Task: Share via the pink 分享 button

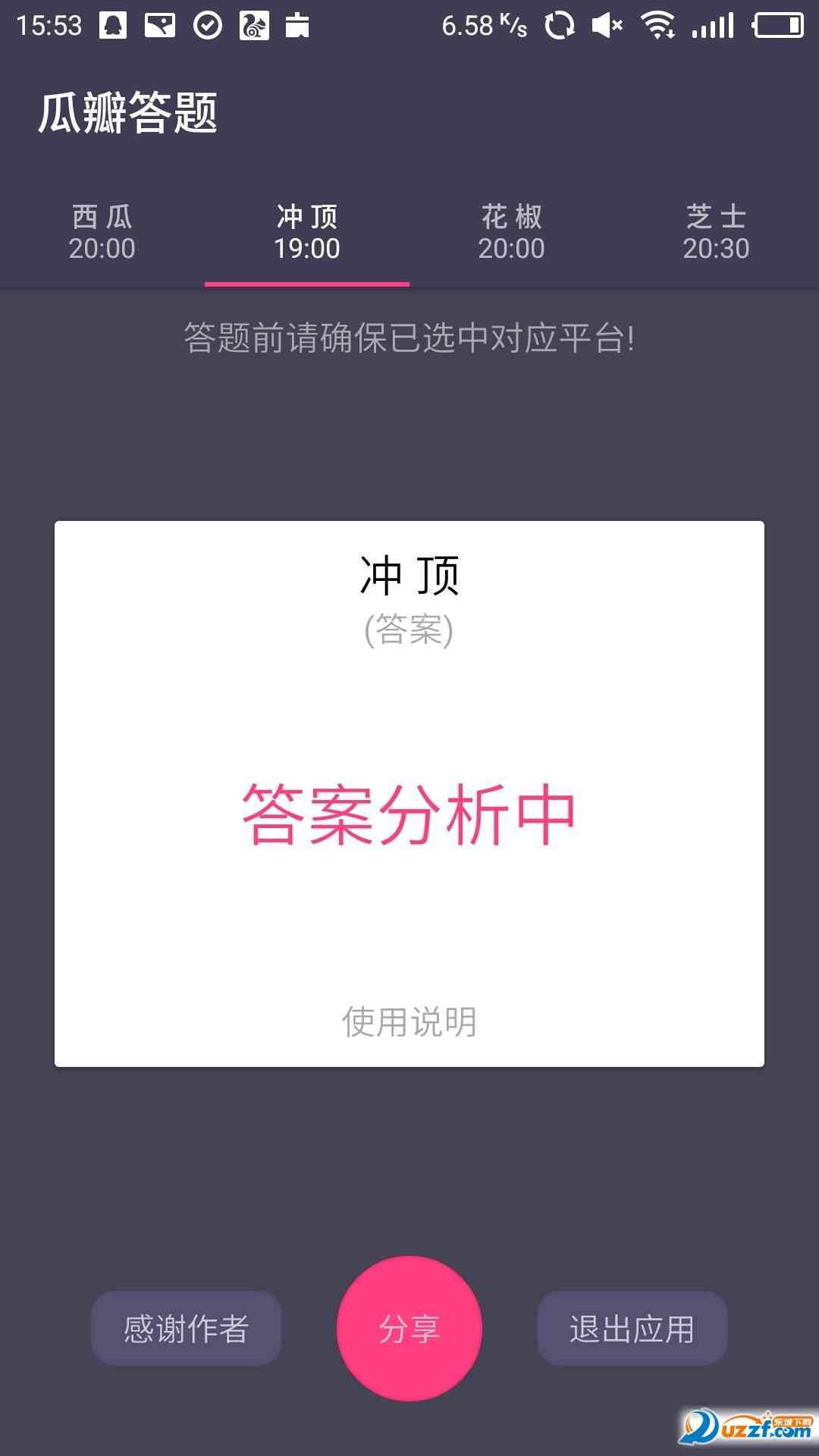Action: (409, 1329)
